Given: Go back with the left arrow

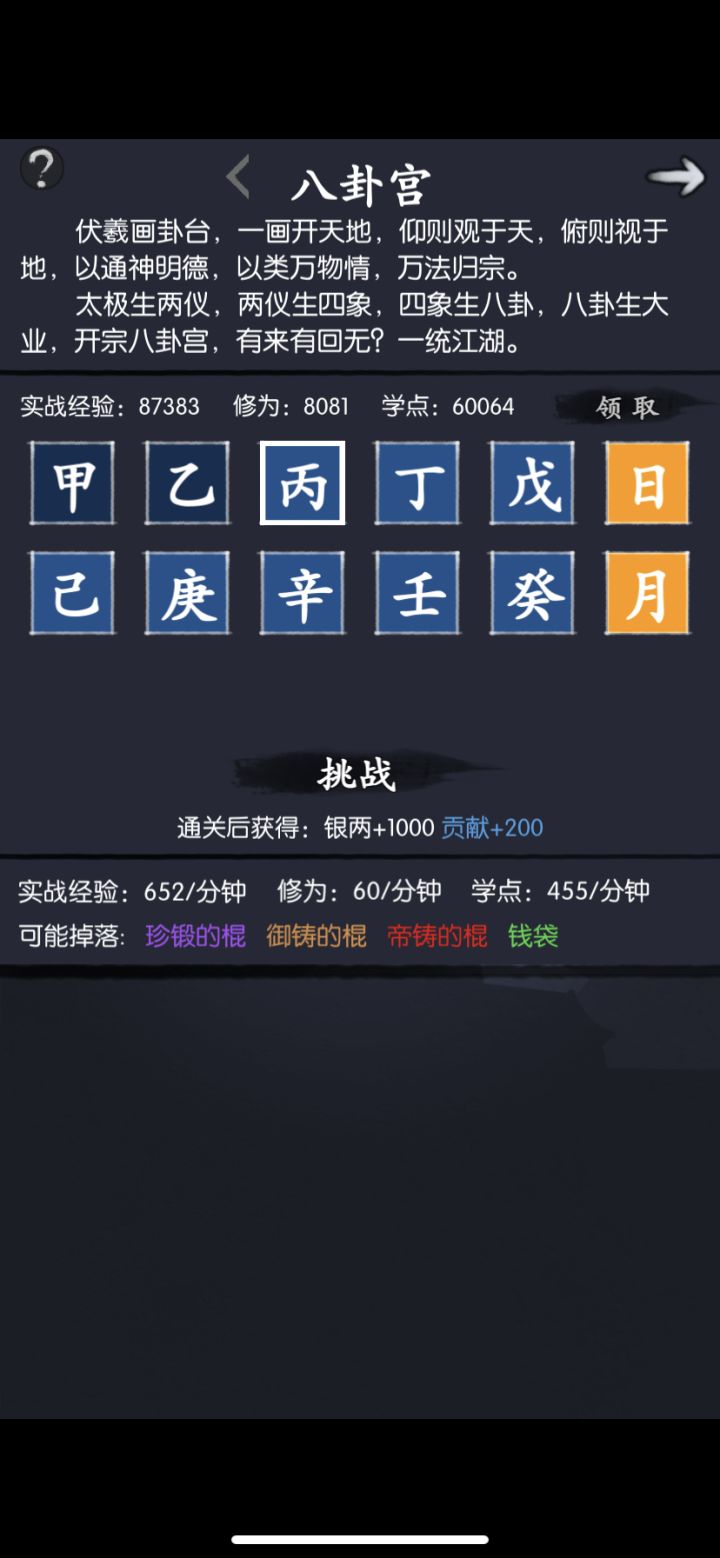Looking at the screenshot, I should [x=238, y=175].
